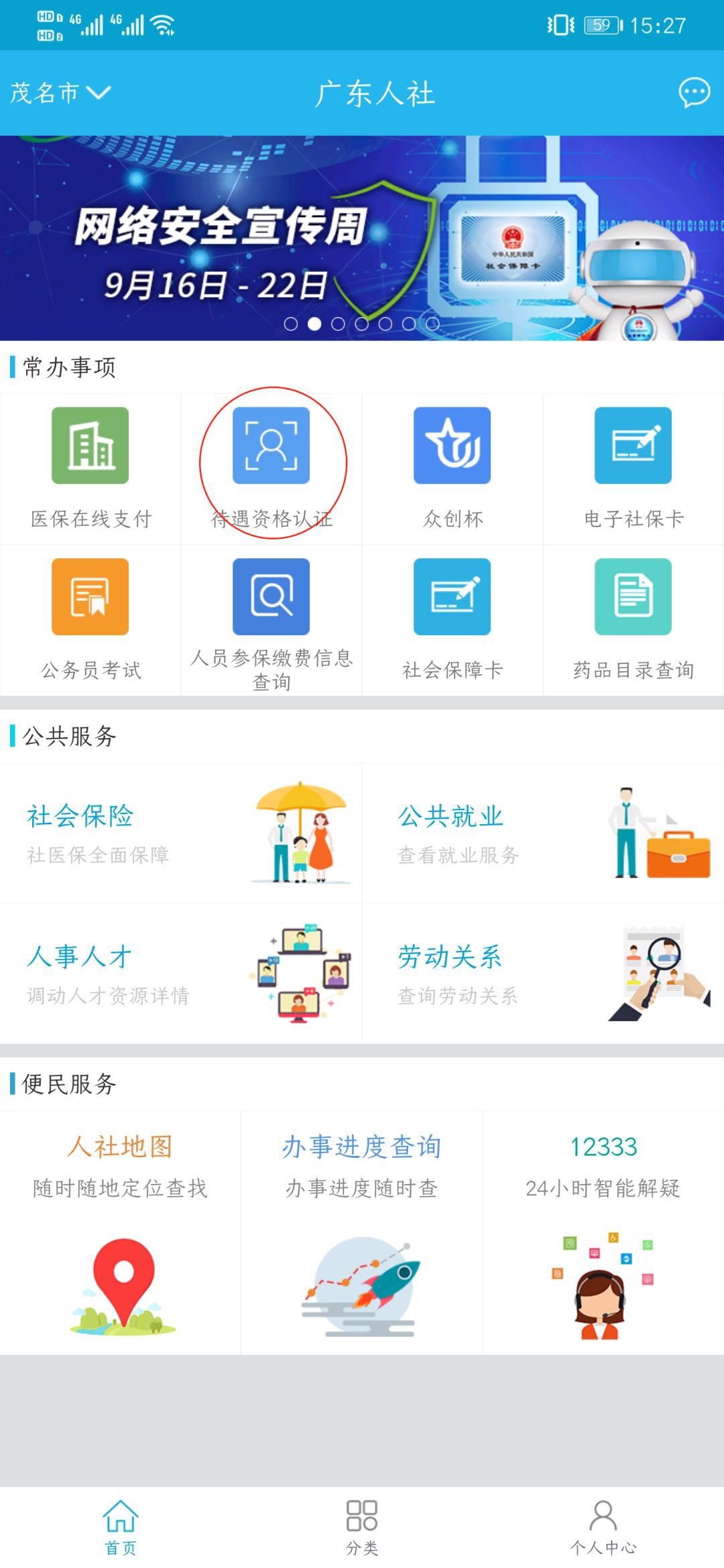Open the messages chat bubble icon
The width and height of the screenshot is (724, 1568).
[694, 92]
